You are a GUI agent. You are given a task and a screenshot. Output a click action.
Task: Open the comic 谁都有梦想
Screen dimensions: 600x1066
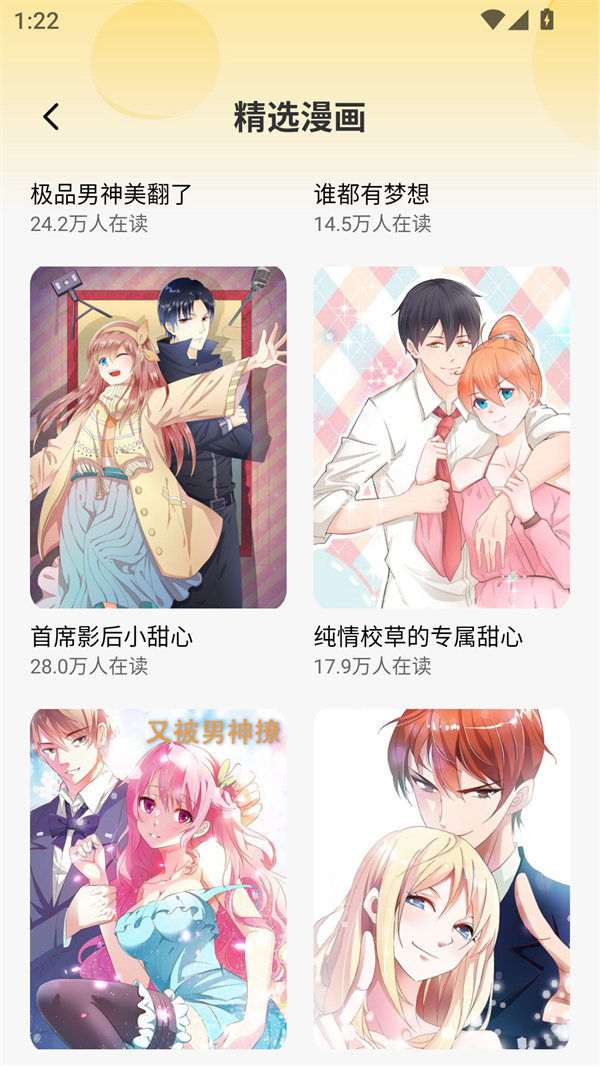371,195
